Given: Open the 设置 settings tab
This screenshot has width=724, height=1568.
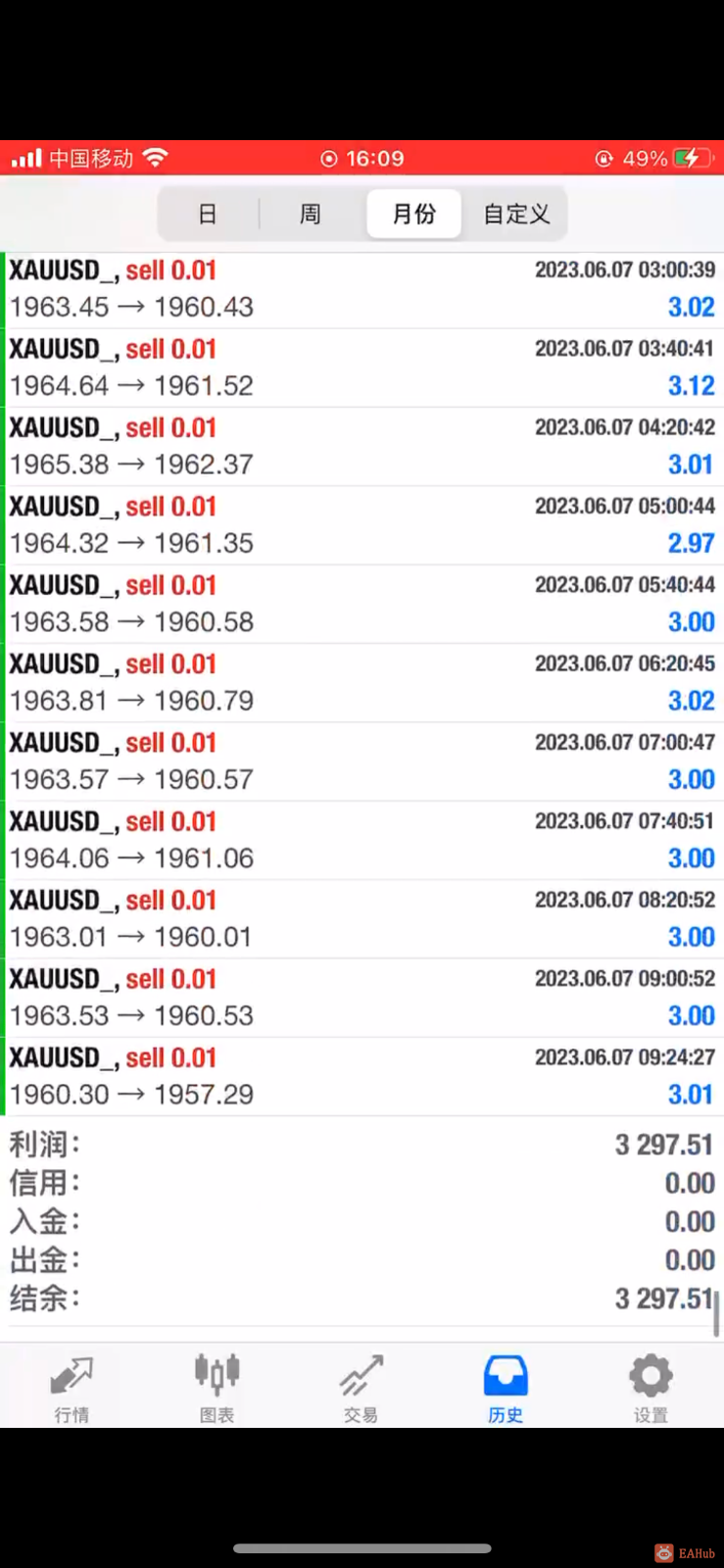Looking at the screenshot, I should pos(651,1387).
